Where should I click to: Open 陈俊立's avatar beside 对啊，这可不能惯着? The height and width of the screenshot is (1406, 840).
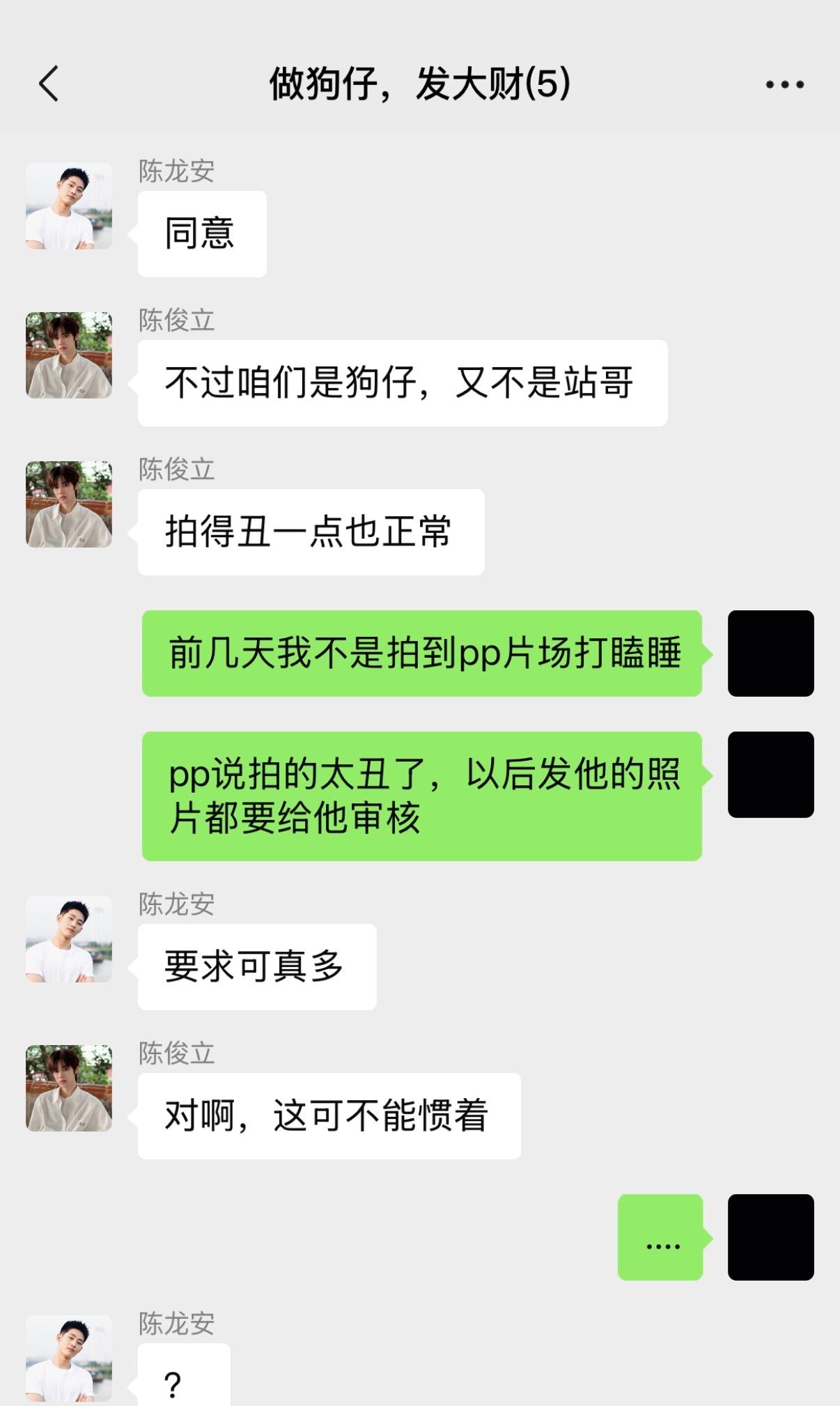(69, 1088)
